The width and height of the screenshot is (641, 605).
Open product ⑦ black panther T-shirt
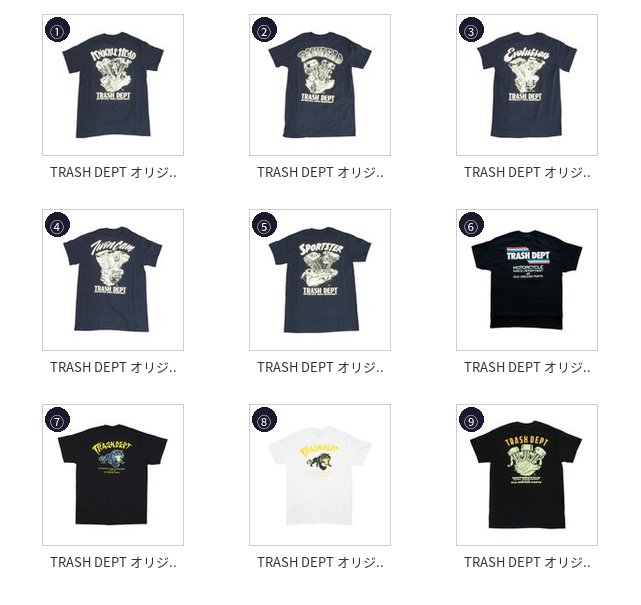[x=113, y=475]
